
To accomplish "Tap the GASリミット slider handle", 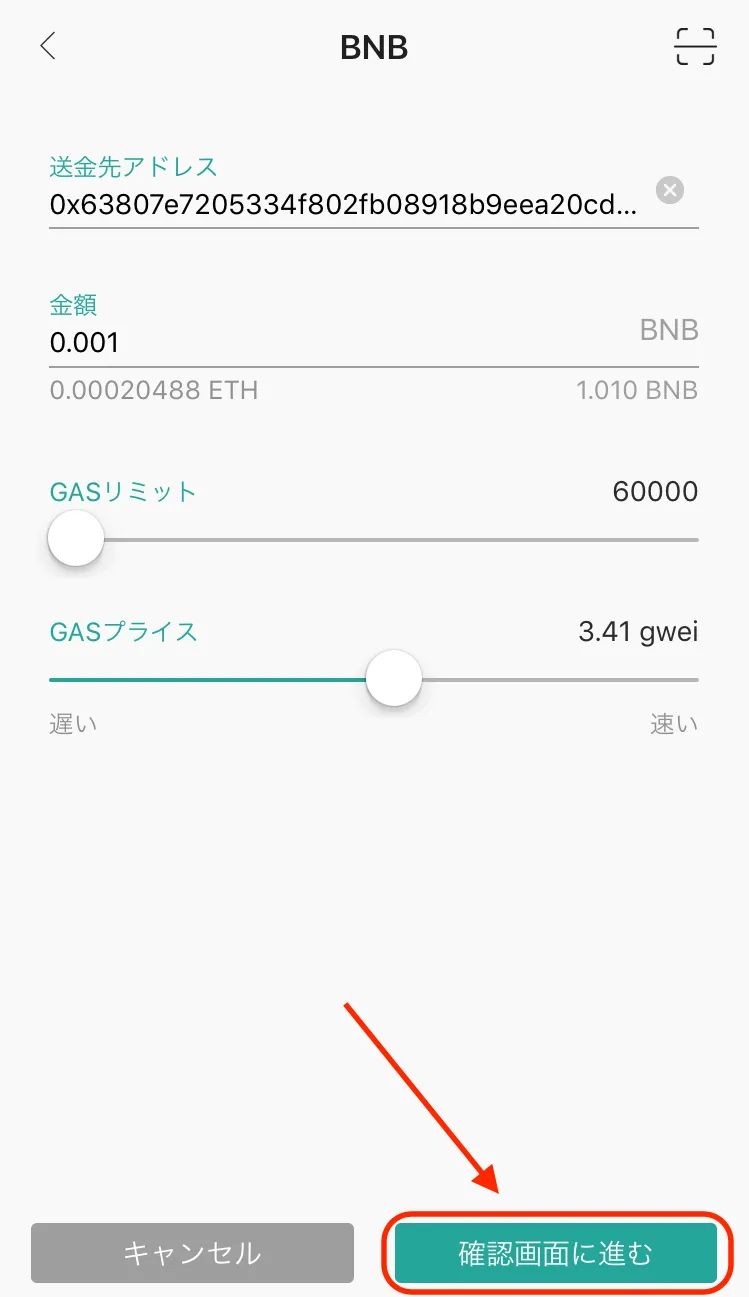I will tap(76, 539).
